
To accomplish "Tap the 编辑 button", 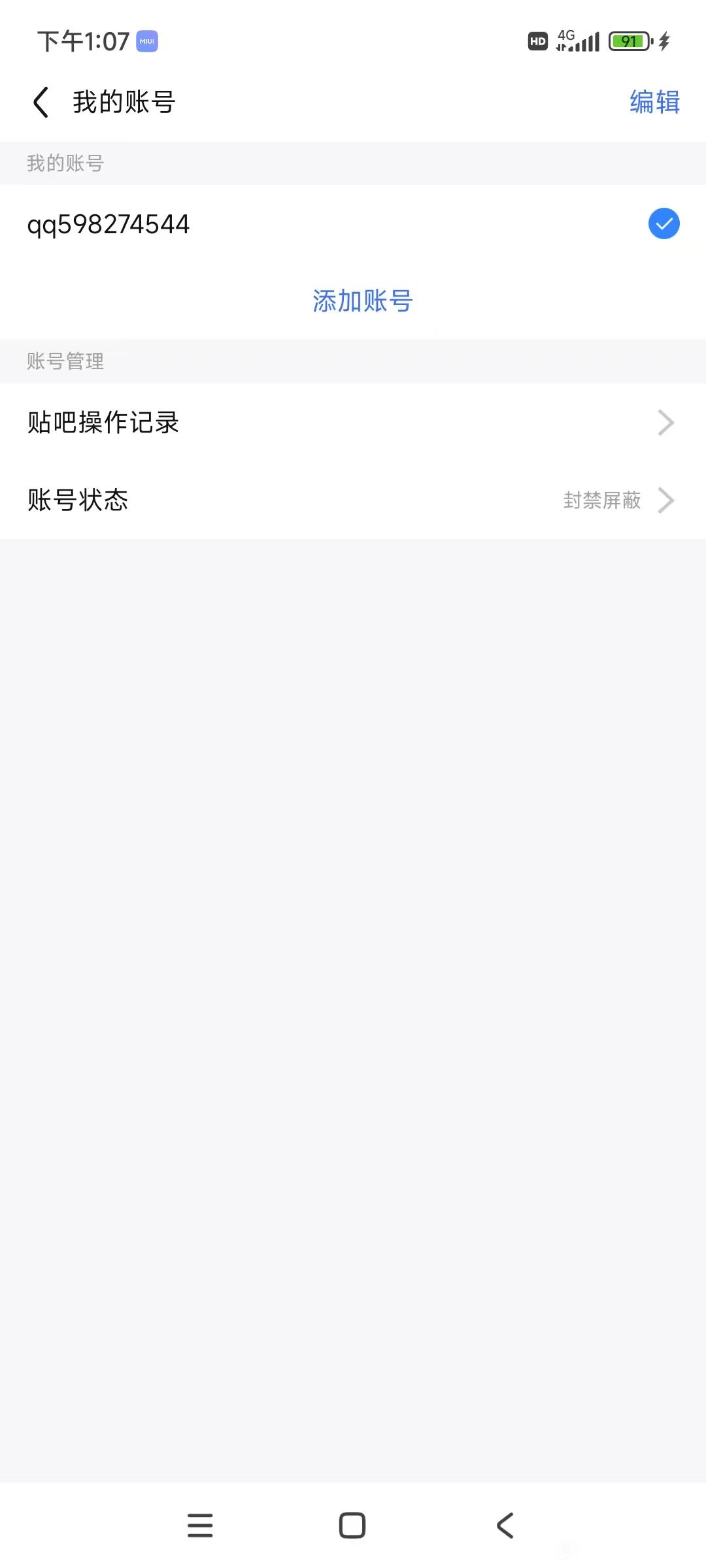I will click(654, 103).
